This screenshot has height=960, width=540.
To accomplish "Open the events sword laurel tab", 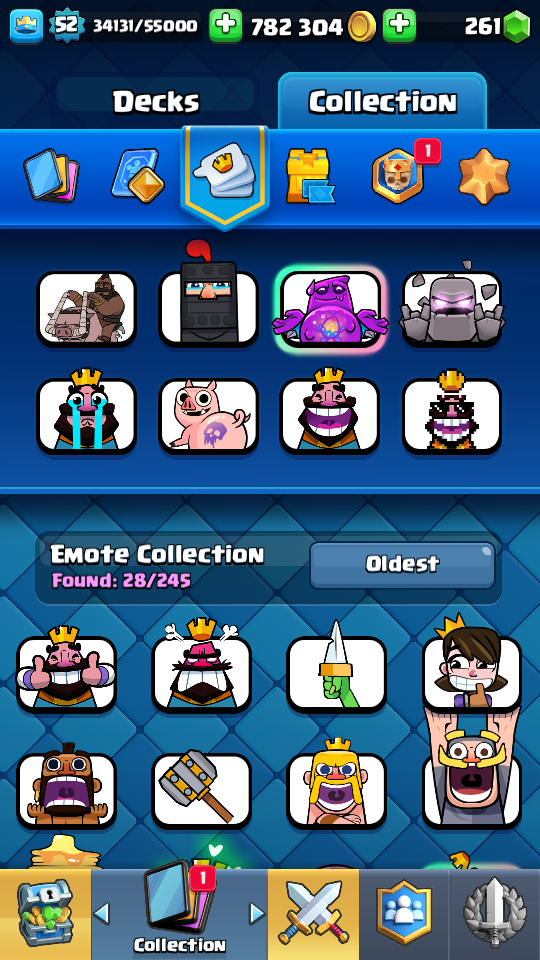I will click(x=495, y=913).
